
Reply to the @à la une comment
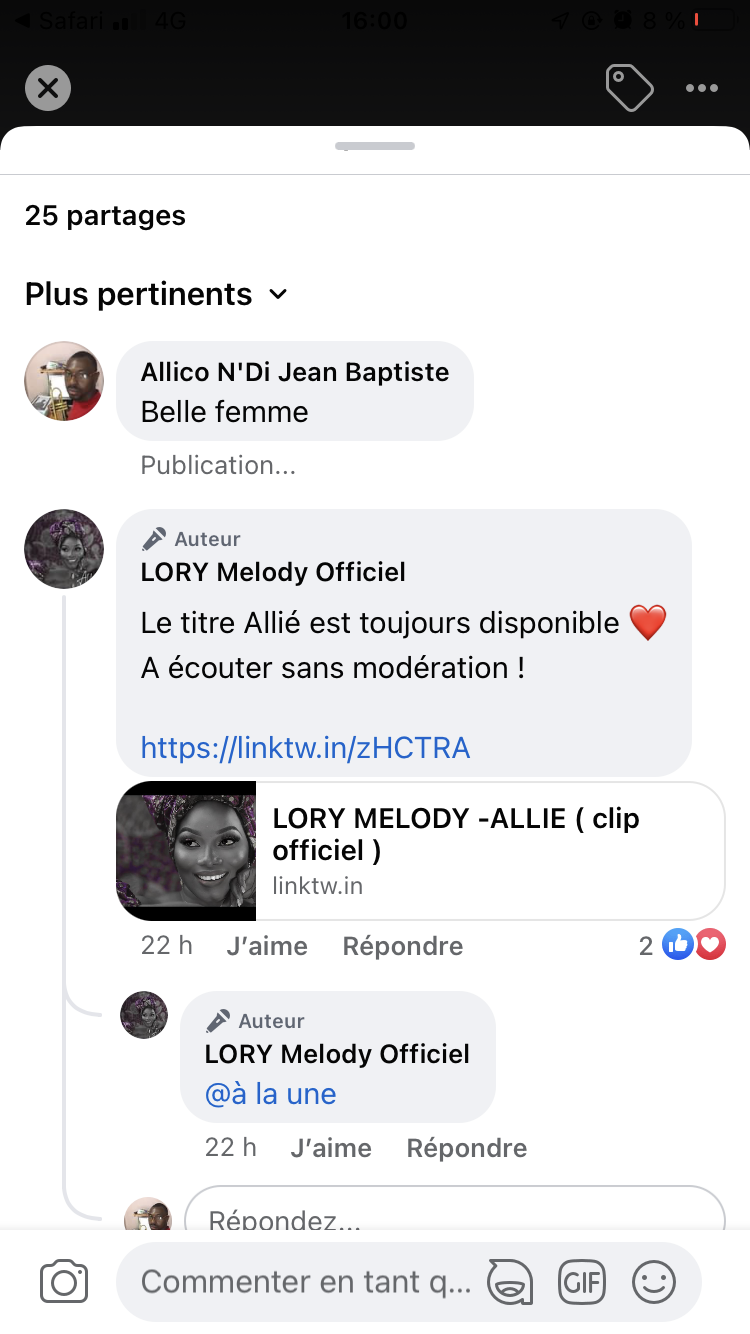[x=466, y=1148]
